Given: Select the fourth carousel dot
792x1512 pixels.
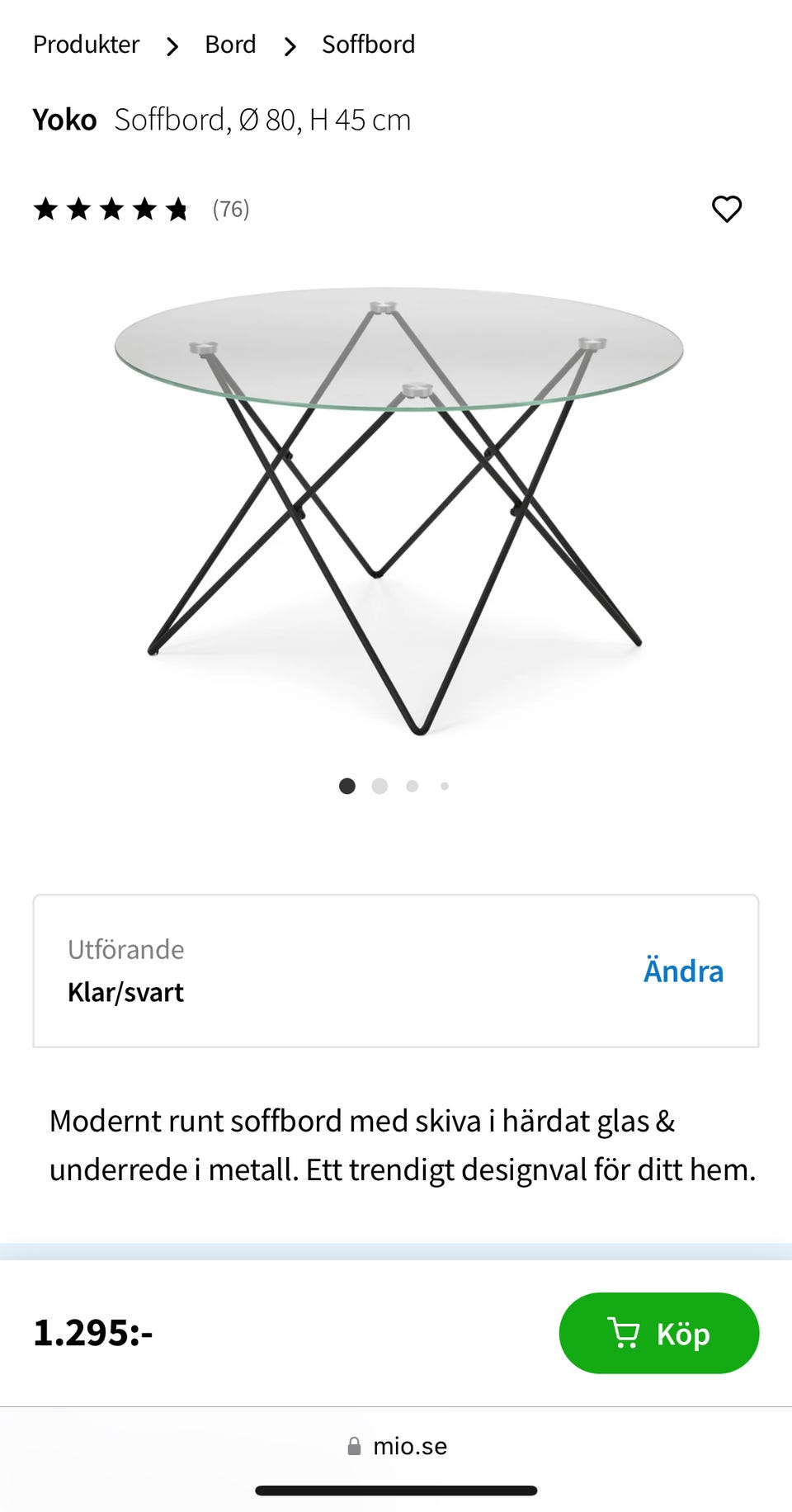Looking at the screenshot, I should coord(445,786).
